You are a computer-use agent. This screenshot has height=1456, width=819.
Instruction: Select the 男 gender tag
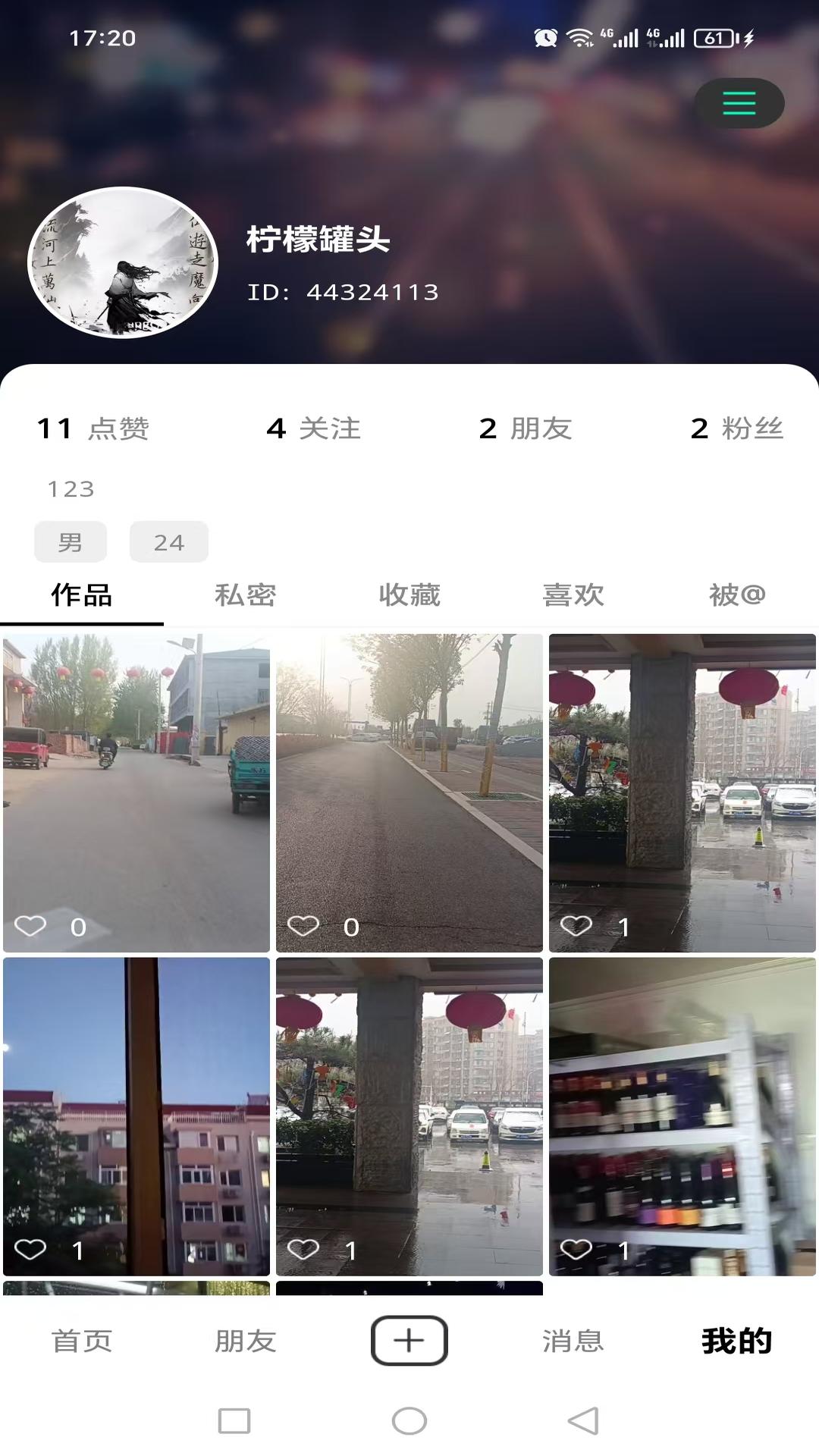click(71, 541)
